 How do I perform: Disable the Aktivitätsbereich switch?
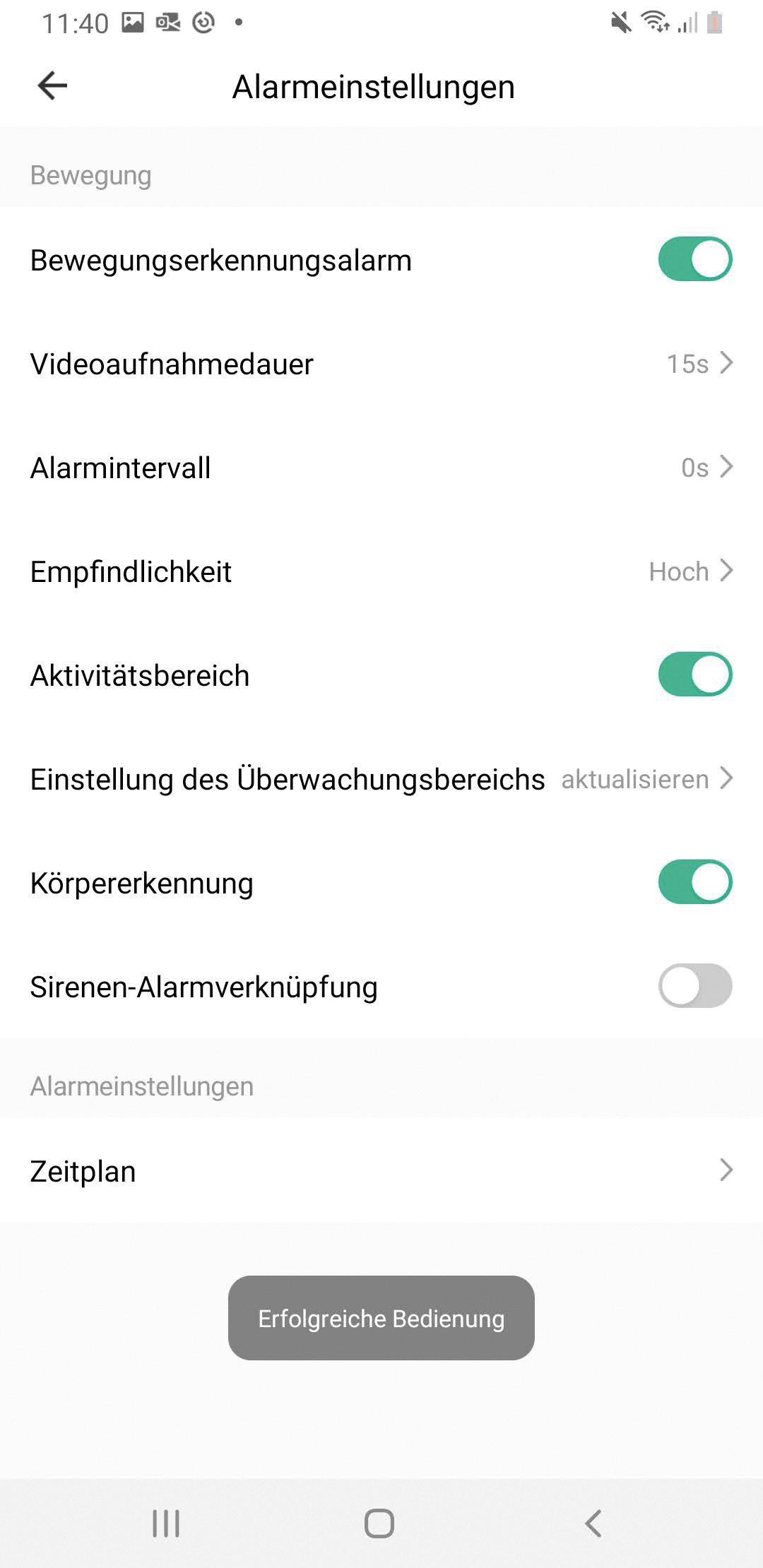pyautogui.click(x=695, y=675)
